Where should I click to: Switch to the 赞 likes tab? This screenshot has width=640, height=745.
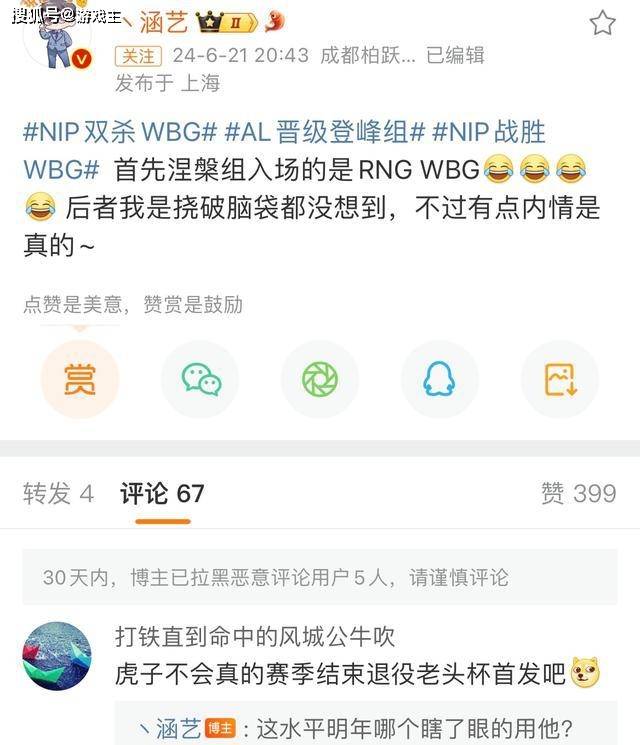(578, 493)
